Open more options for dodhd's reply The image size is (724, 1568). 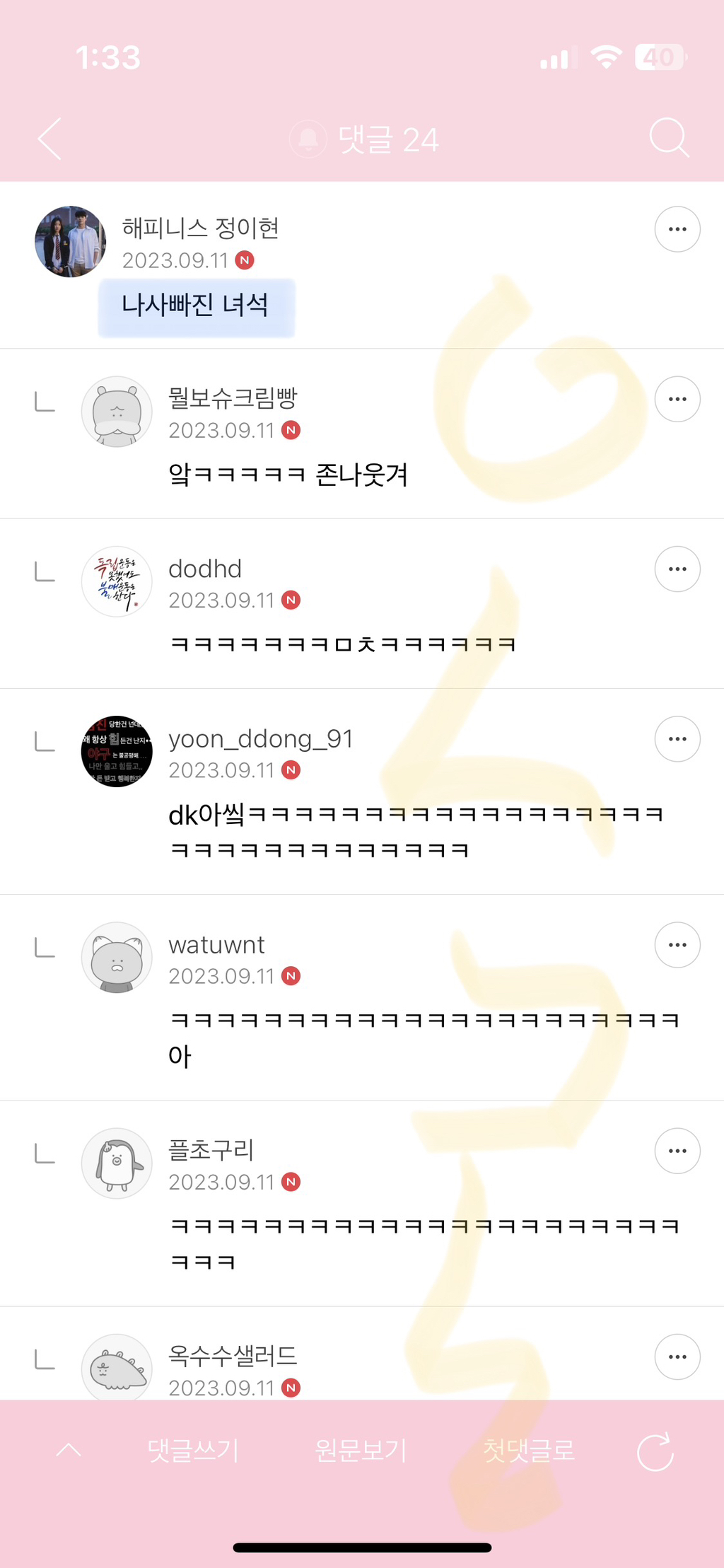677,569
